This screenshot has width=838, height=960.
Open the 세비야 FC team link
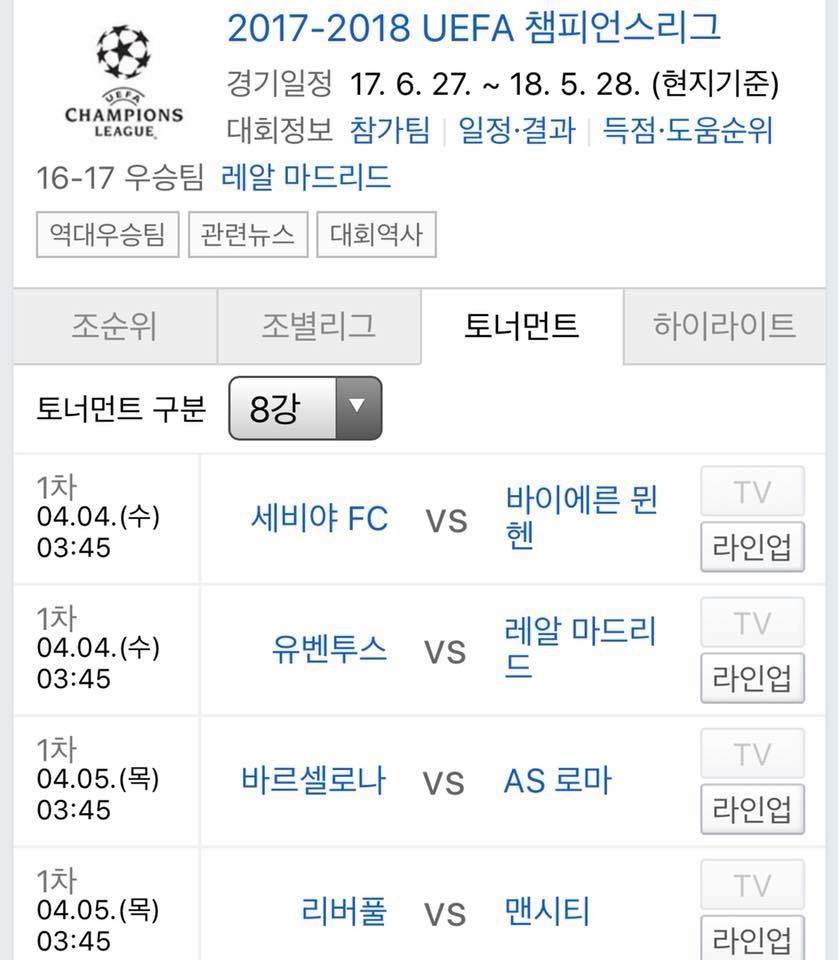pos(319,519)
